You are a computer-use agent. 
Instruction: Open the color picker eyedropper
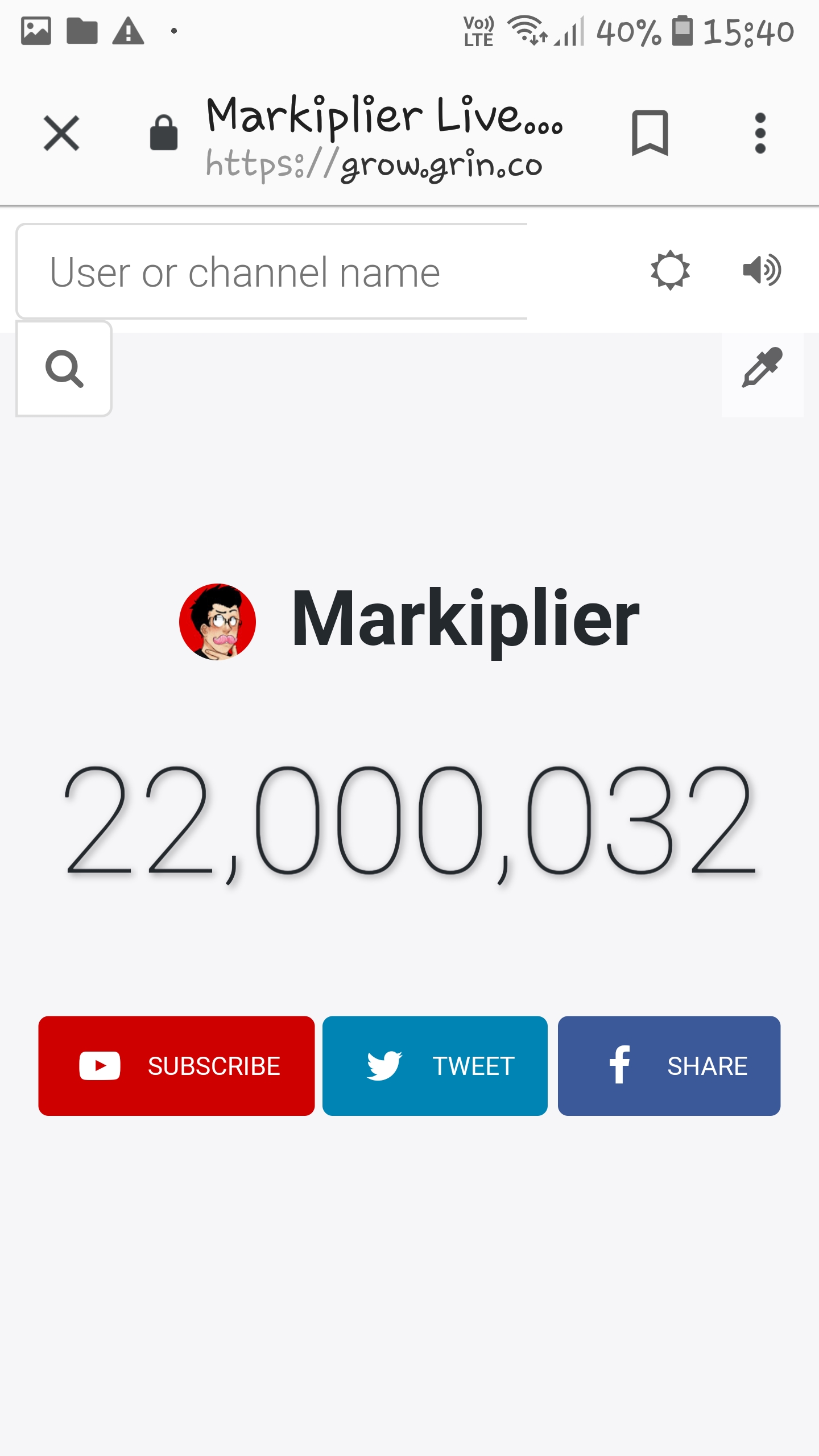coord(762,368)
